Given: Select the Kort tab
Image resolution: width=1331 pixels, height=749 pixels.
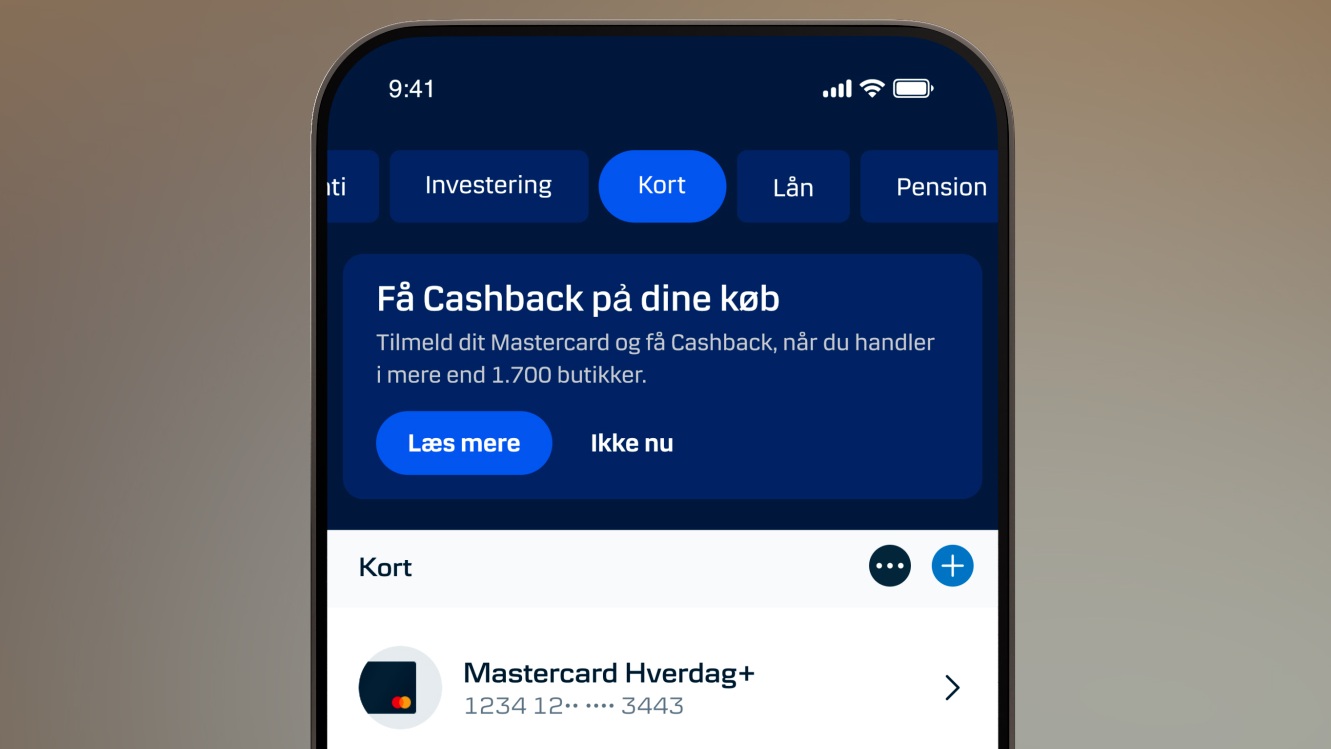Looking at the screenshot, I should [x=662, y=186].
